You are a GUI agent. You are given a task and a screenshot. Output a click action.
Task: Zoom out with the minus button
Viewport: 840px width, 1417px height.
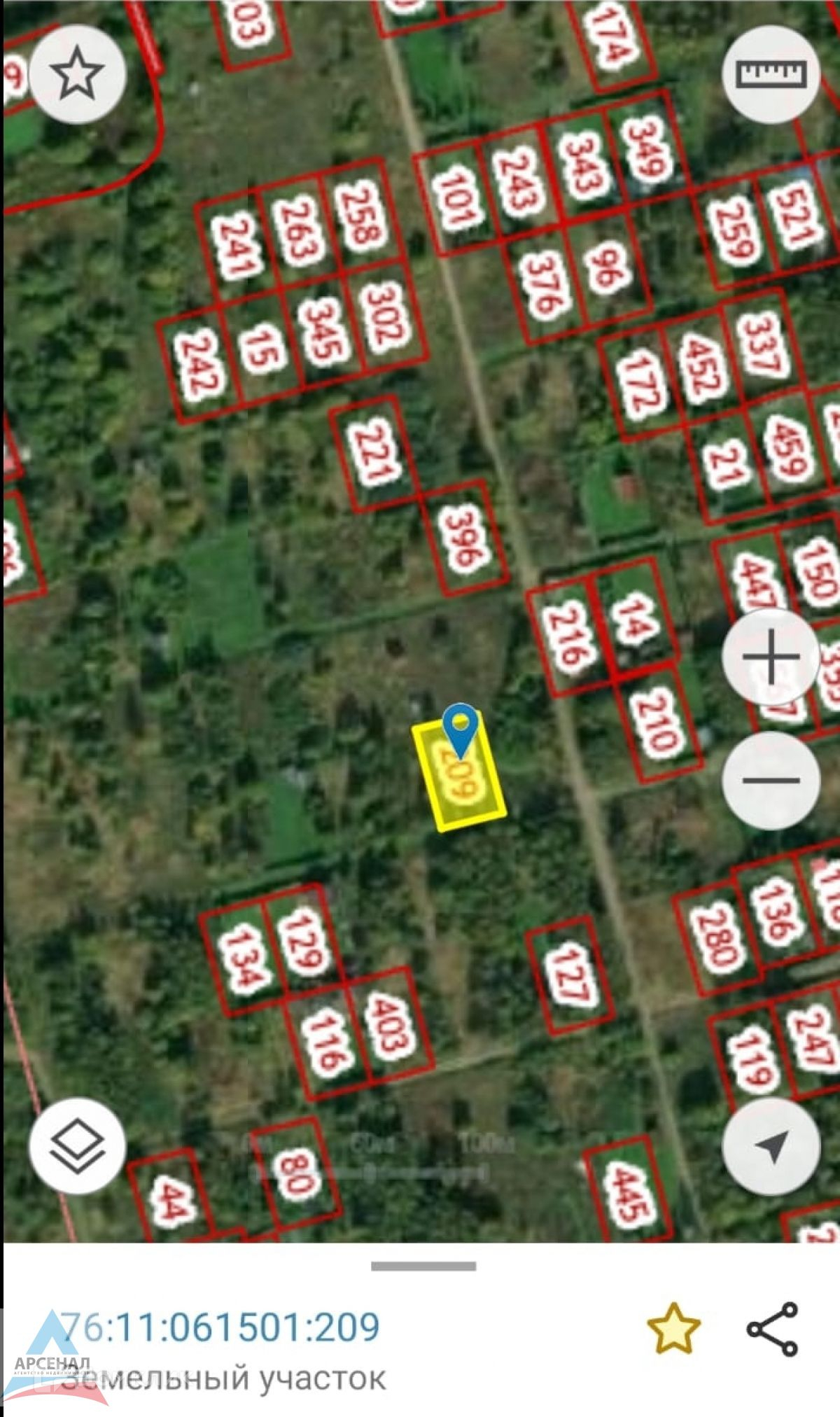pos(771,779)
